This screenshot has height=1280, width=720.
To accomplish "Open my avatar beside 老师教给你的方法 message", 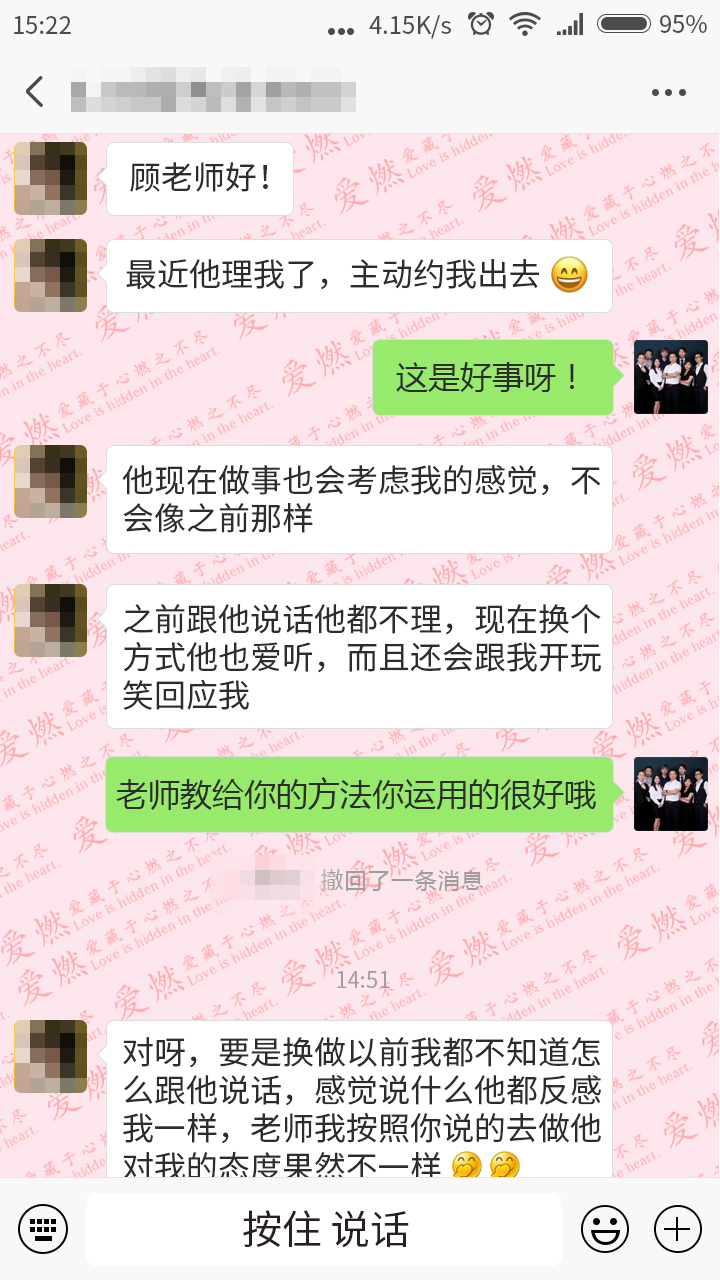I will click(670, 794).
